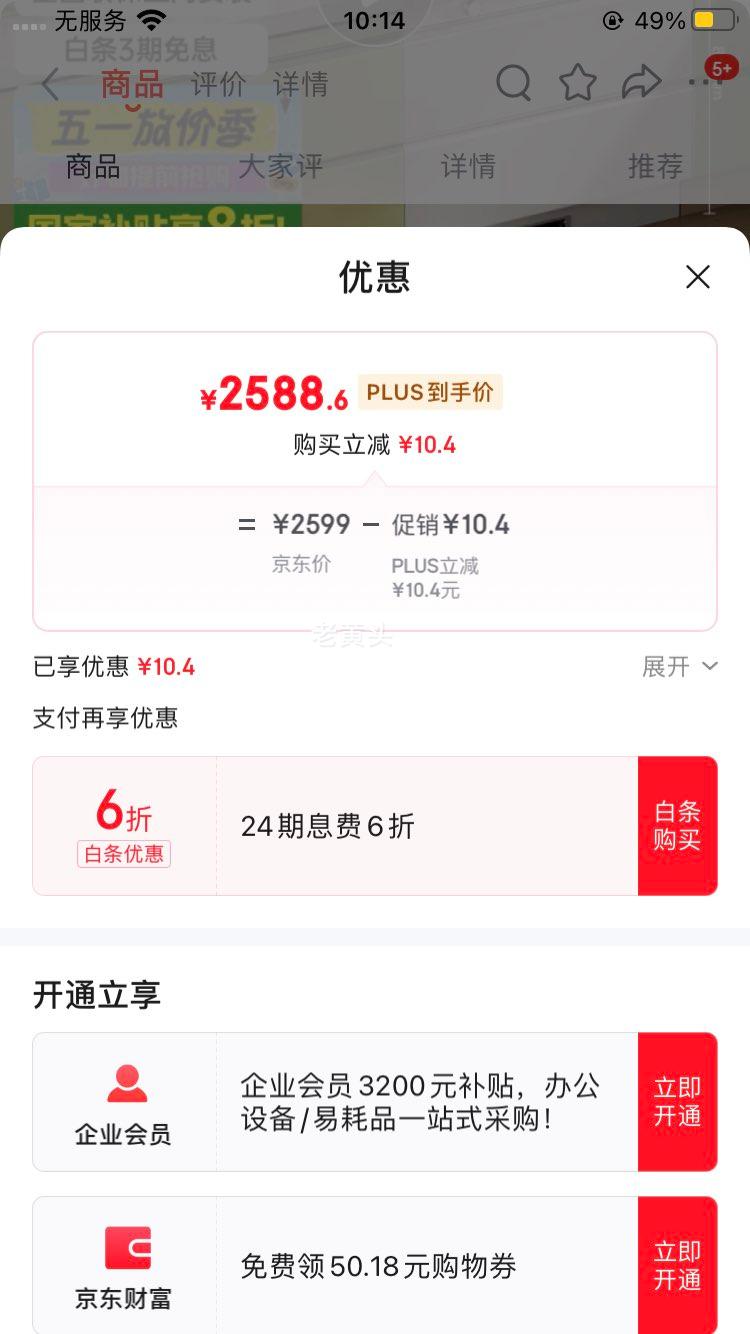Click the 6折 白条优惠 badge
750x1334 pixels.
123,824
